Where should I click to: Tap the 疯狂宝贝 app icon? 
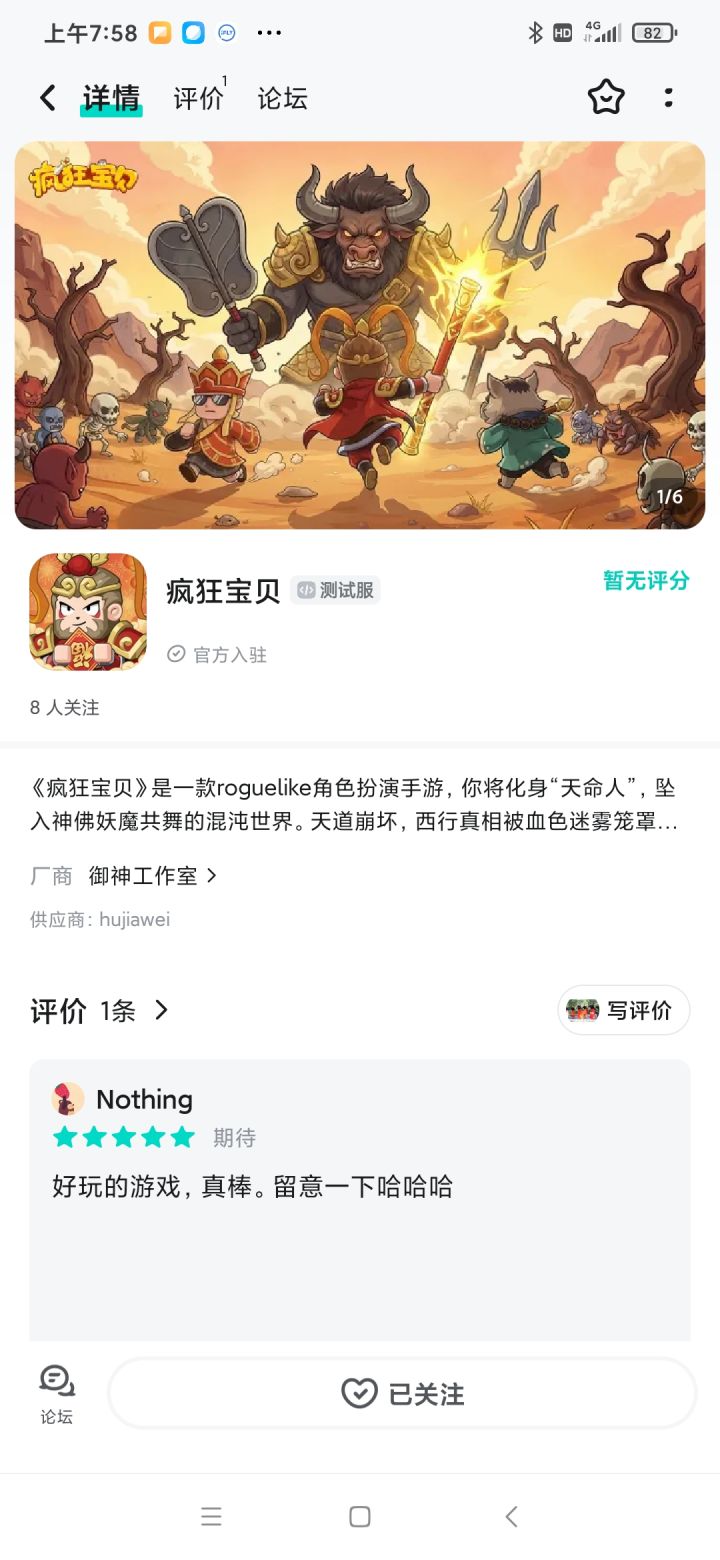(87, 611)
